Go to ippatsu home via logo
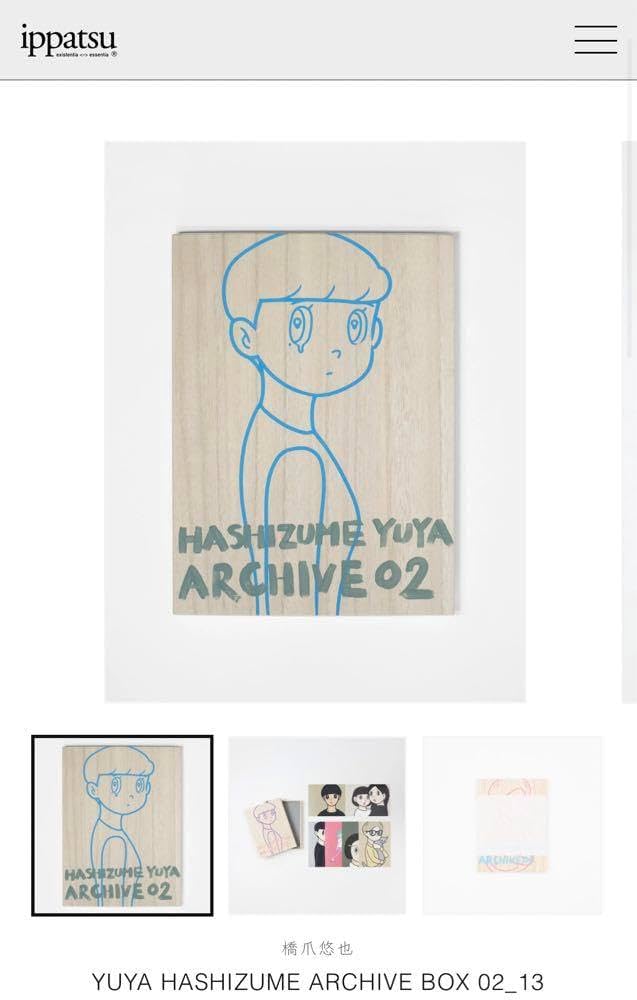Image resolution: width=637 pixels, height=1000 pixels. [69, 40]
